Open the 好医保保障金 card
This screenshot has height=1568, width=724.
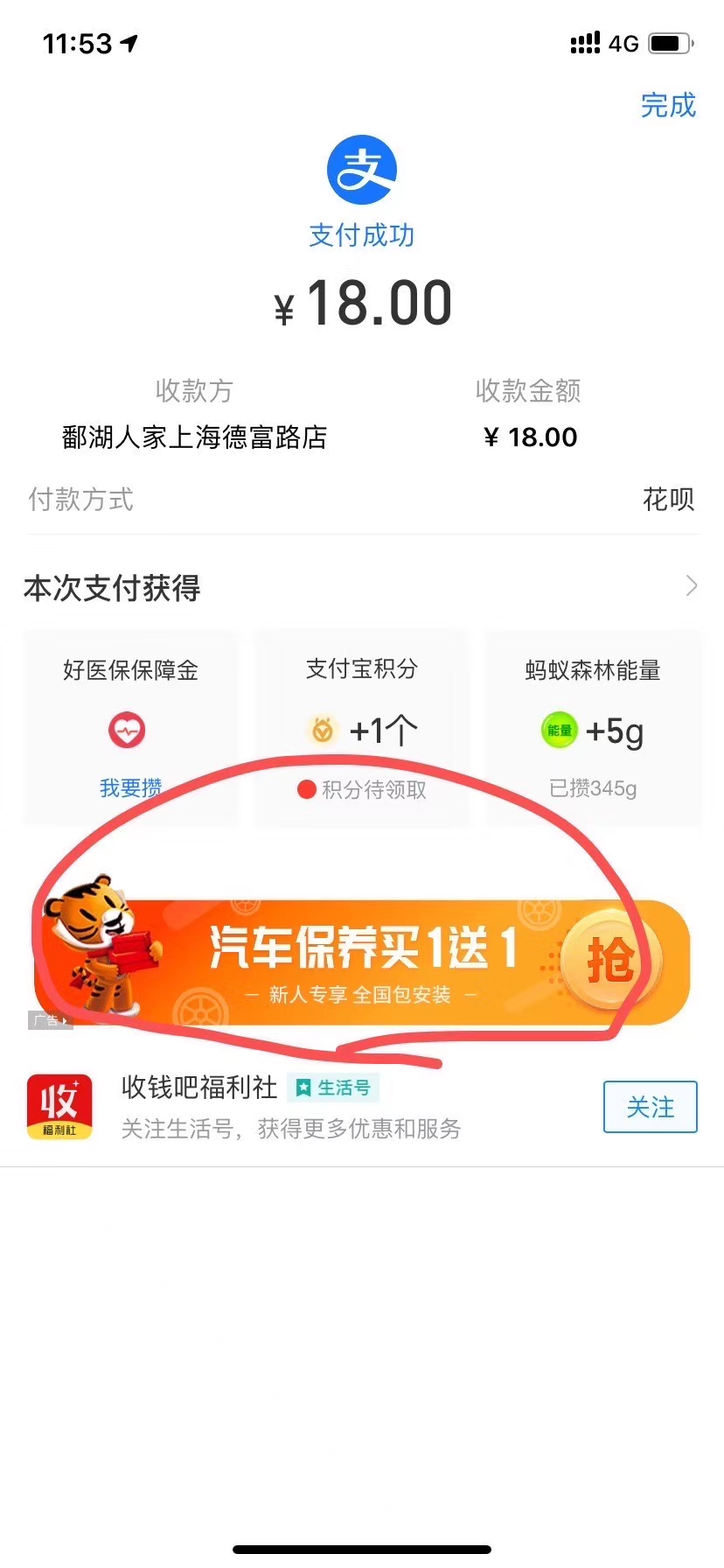pyautogui.click(x=131, y=728)
